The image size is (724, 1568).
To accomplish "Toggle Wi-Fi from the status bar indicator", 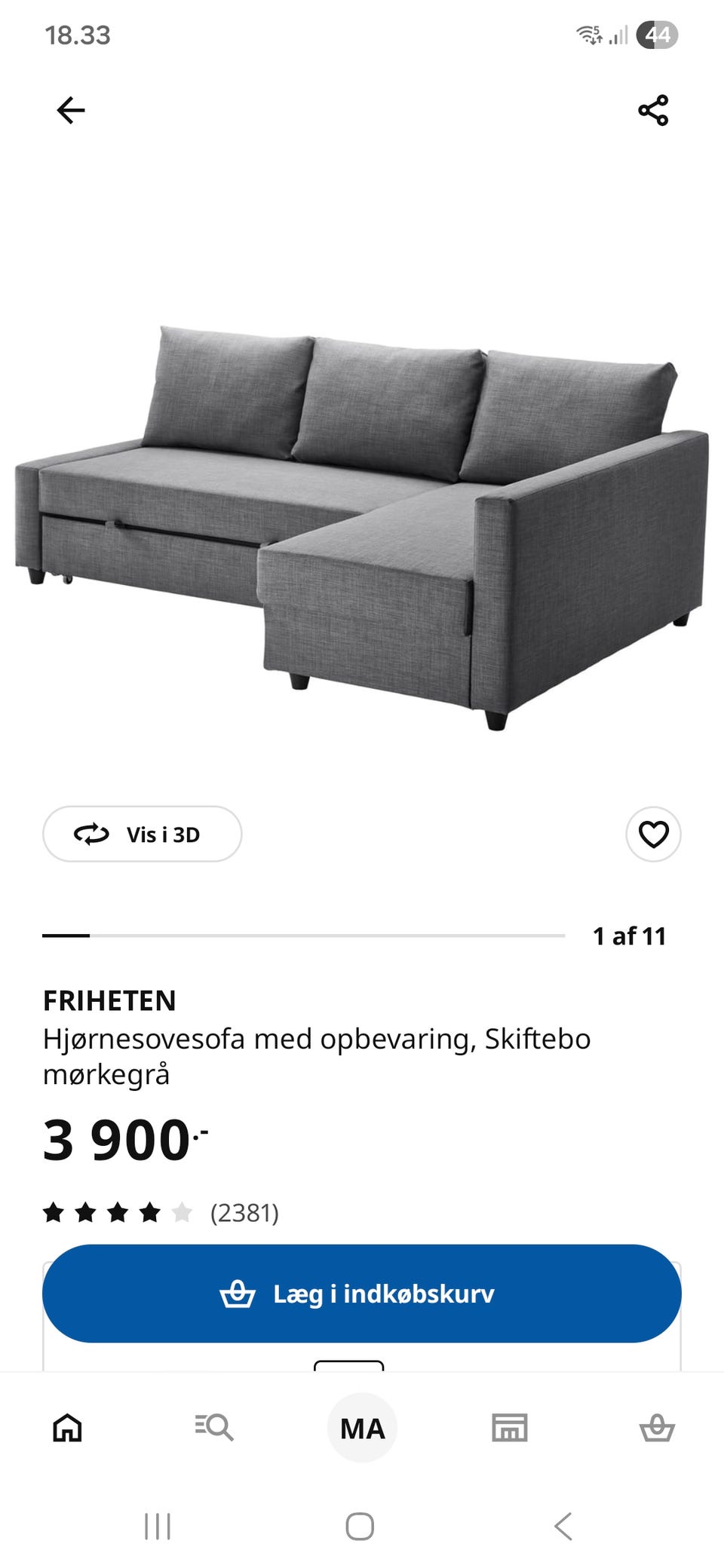I will click(x=590, y=34).
